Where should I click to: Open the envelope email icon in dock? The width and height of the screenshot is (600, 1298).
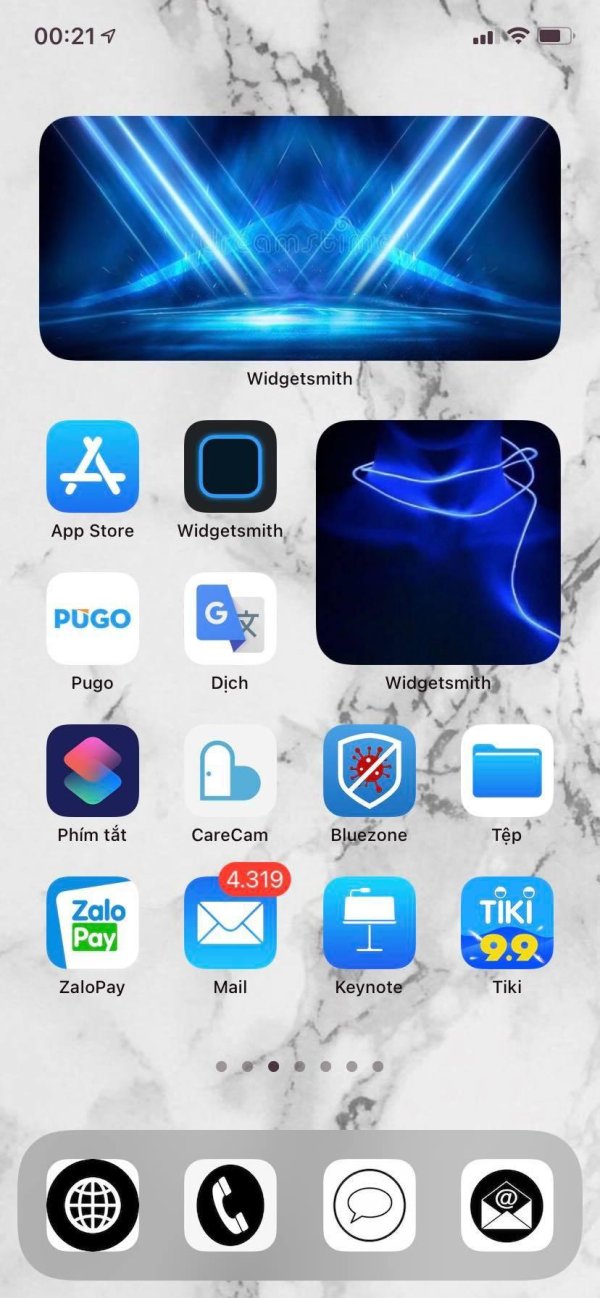click(x=507, y=1205)
